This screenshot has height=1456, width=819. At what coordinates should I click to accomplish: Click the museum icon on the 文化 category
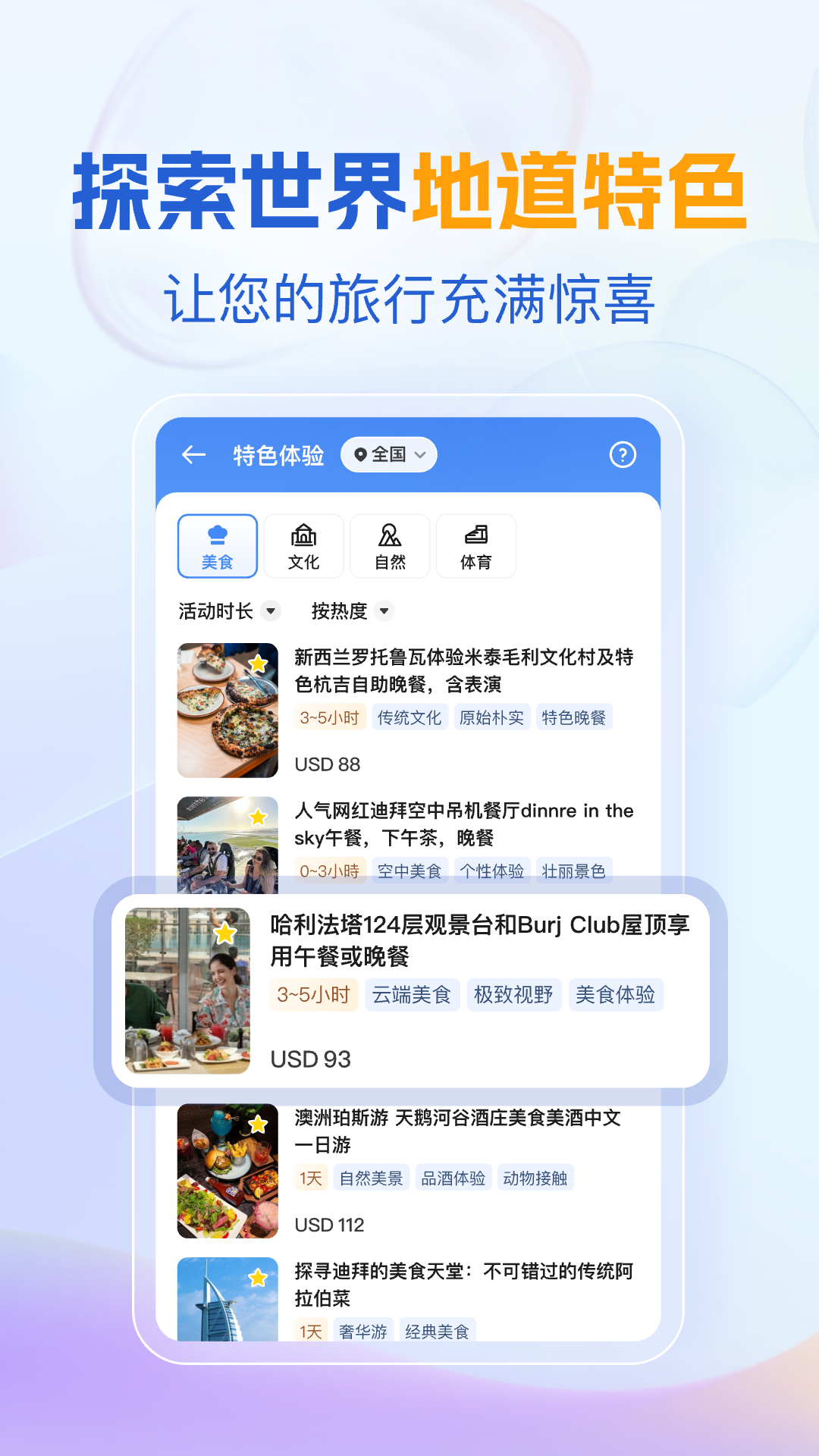(304, 535)
